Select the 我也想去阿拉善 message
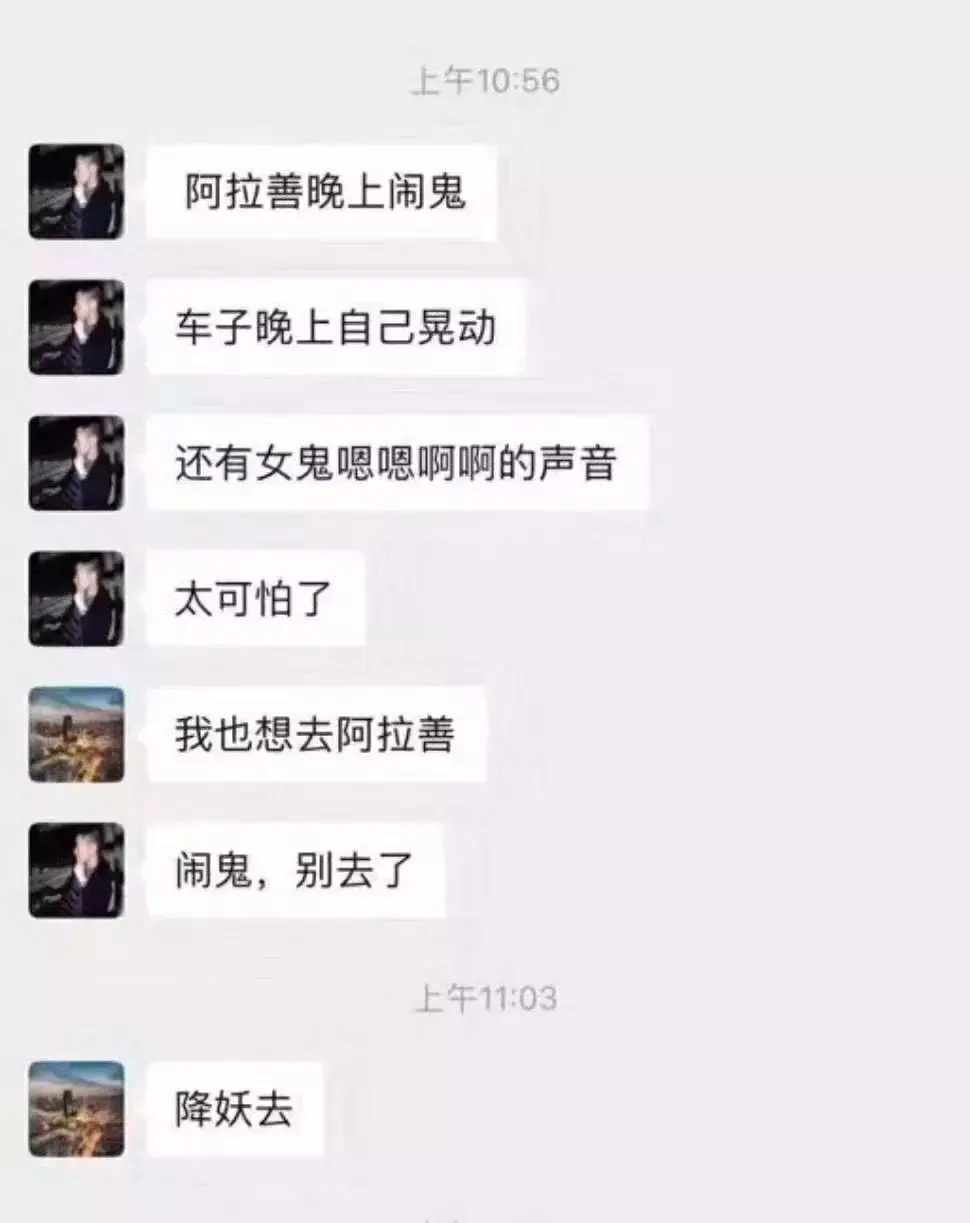970x1223 pixels. (x=315, y=733)
